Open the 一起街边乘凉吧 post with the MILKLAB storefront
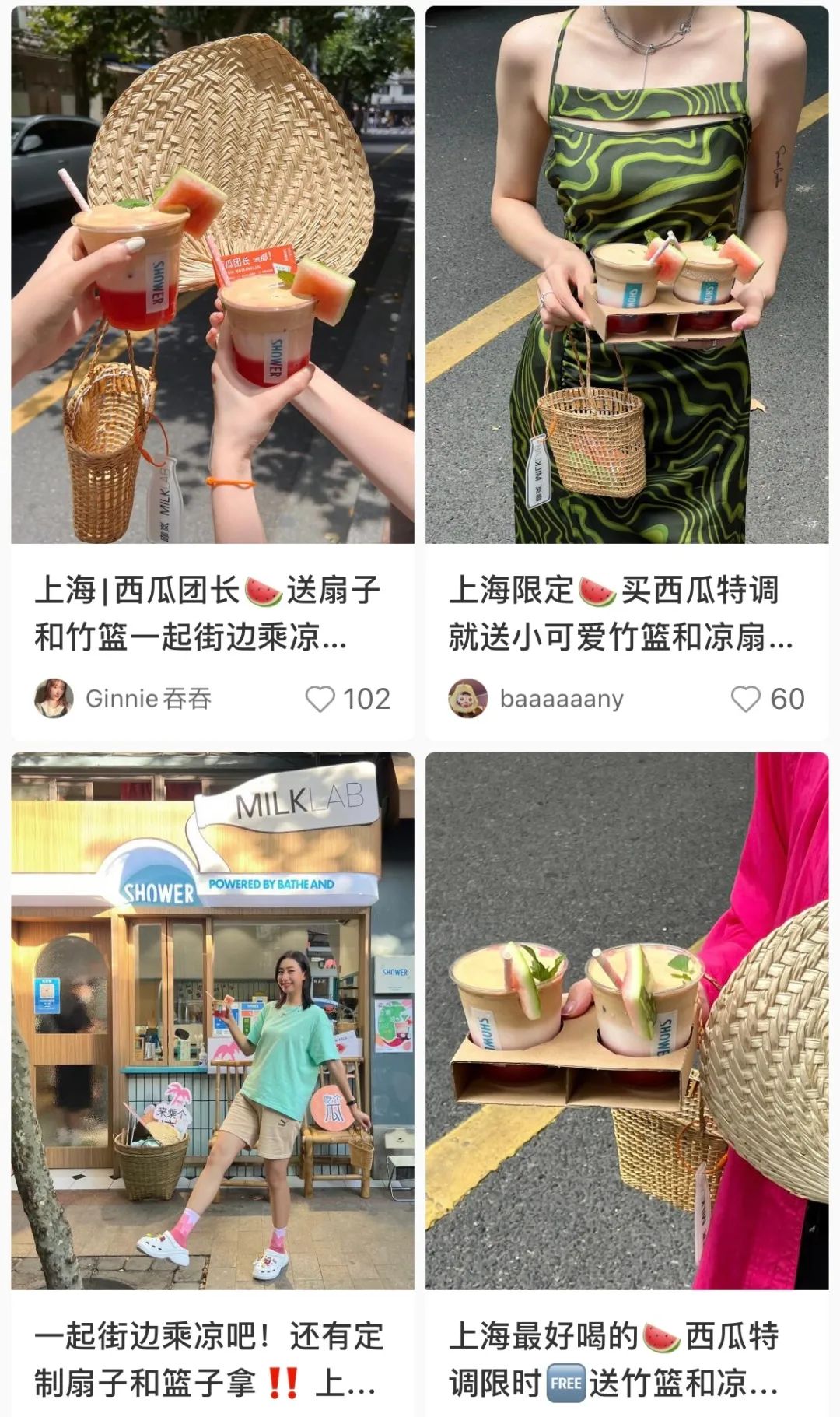840x1417 pixels. (212, 1019)
